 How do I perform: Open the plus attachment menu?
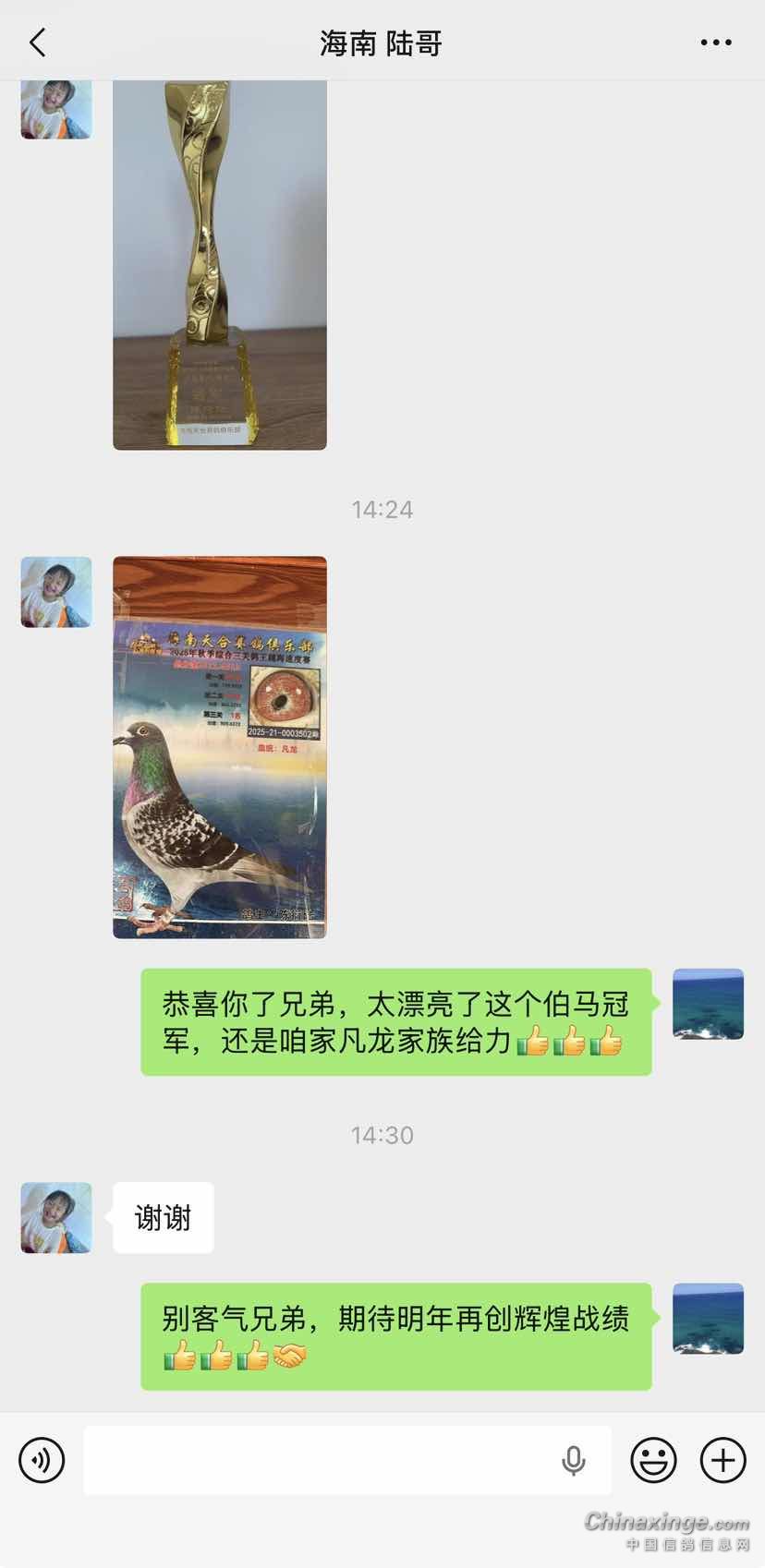(x=723, y=1460)
